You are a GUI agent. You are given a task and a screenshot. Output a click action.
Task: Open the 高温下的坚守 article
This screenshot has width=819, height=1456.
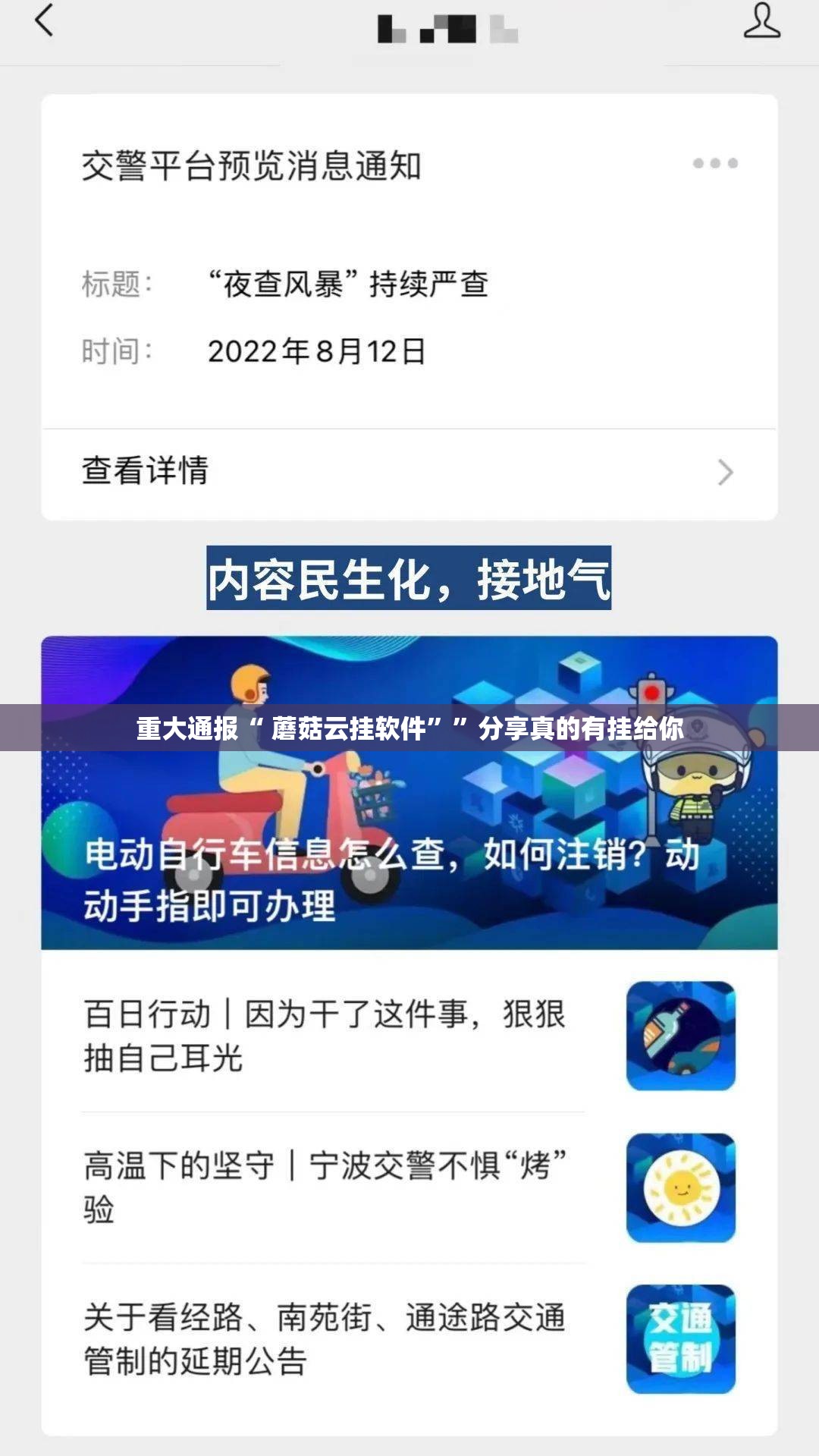(326, 1187)
